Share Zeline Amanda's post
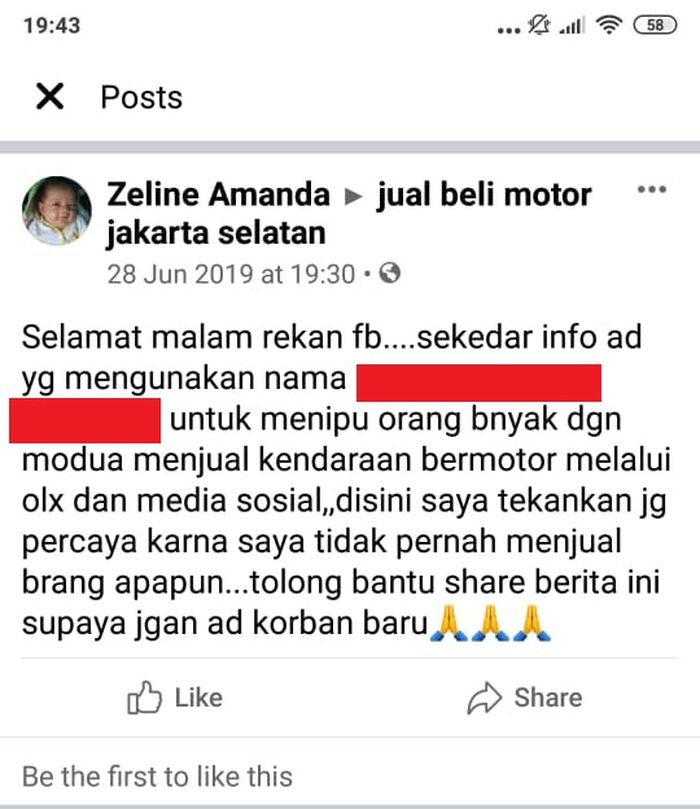 [x=524, y=697]
